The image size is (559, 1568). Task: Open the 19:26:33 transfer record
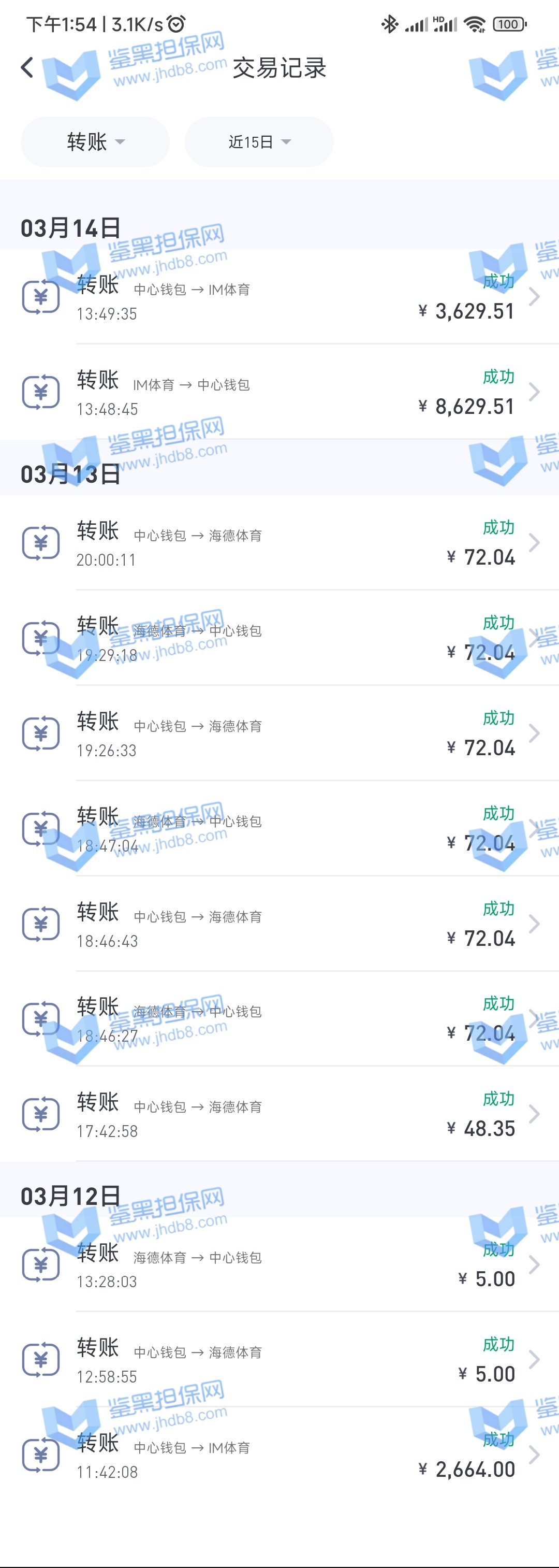click(280, 734)
